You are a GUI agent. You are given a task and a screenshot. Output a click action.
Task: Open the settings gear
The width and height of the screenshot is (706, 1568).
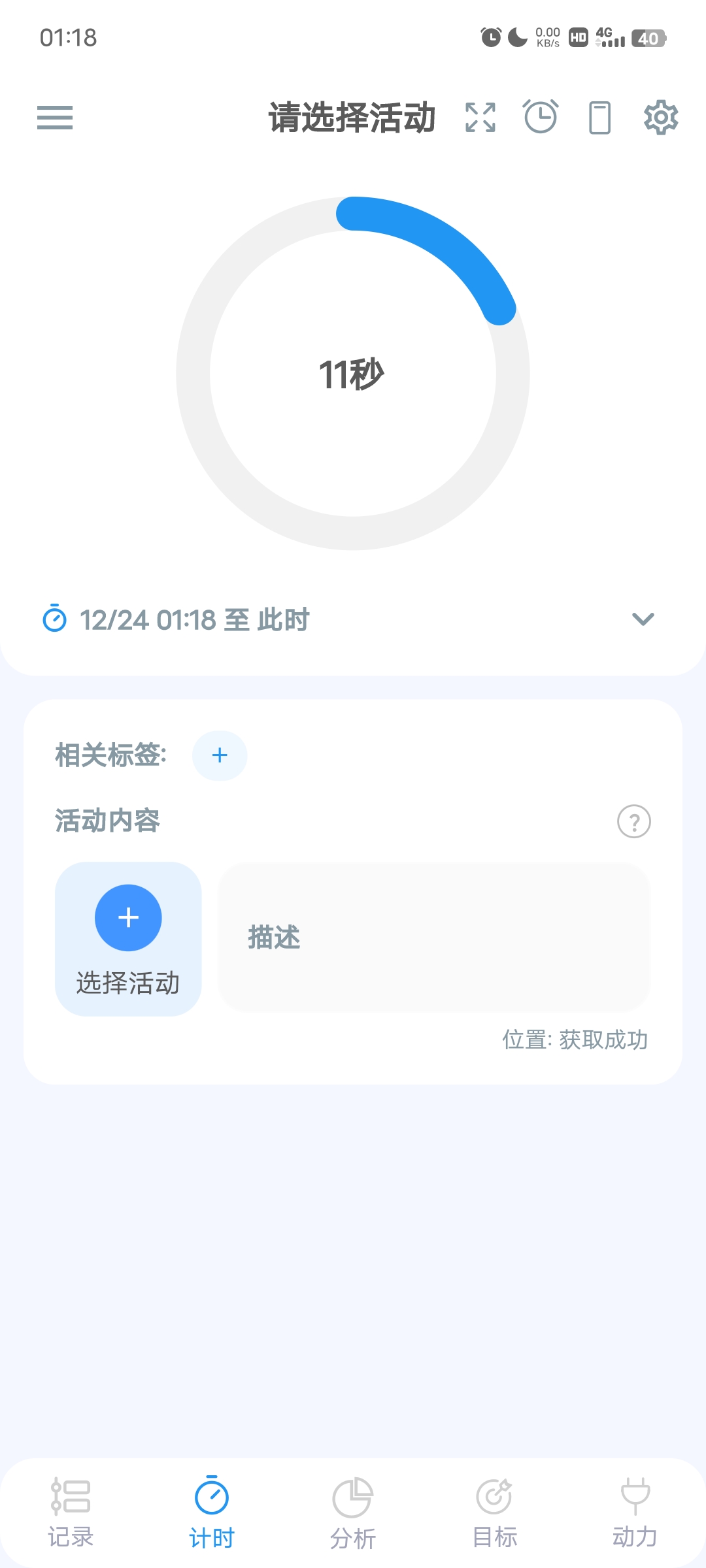(660, 118)
